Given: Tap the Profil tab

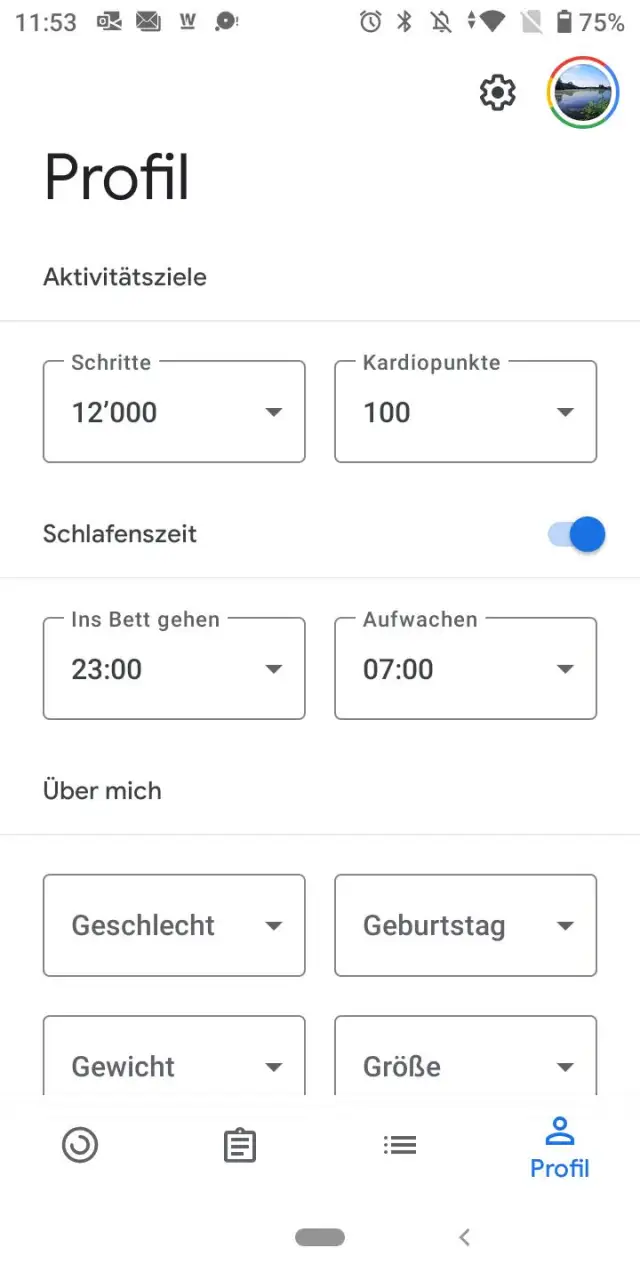Looking at the screenshot, I should 560,1150.
